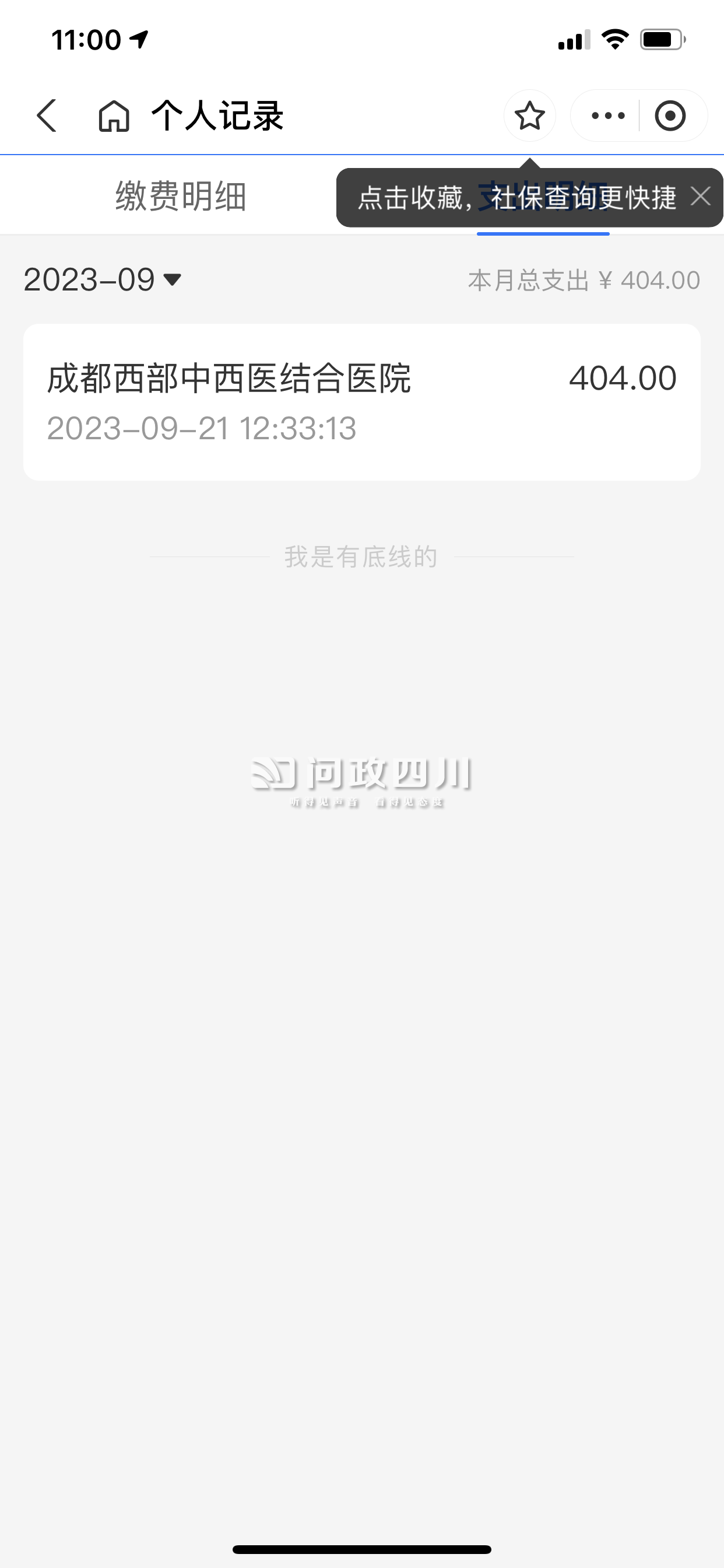The width and height of the screenshot is (724, 1568).
Task: Tap the star icon to favorite
Action: (529, 116)
